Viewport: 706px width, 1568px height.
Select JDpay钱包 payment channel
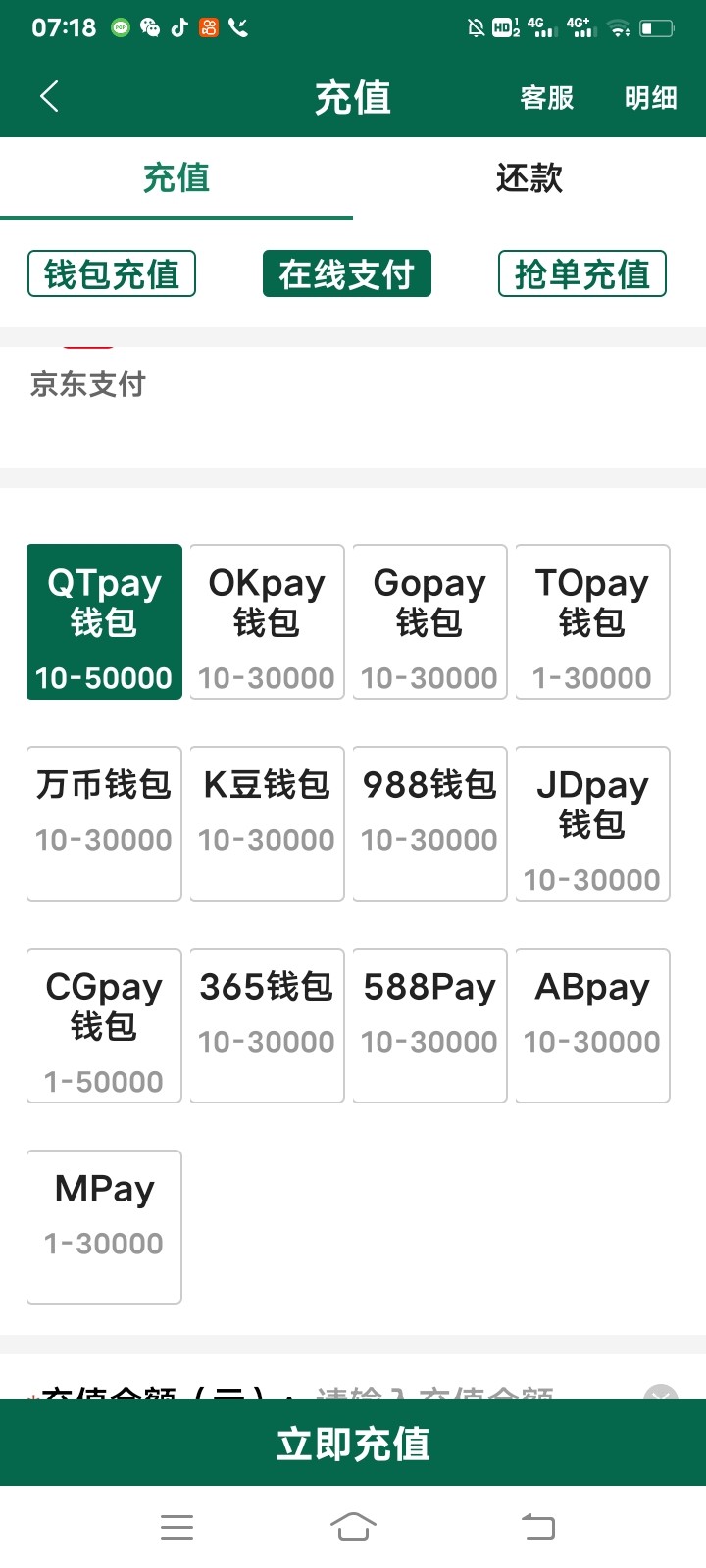click(x=592, y=823)
